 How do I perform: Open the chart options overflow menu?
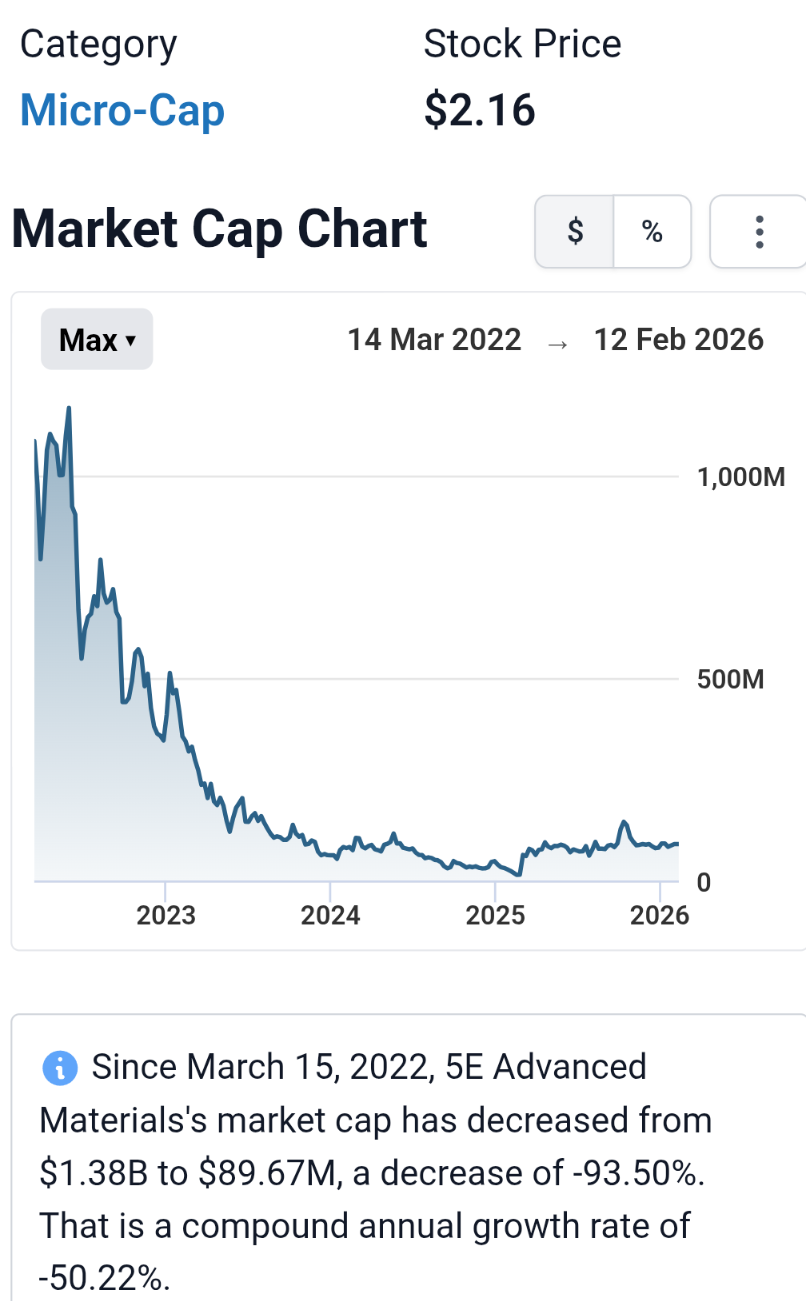(759, 232)
